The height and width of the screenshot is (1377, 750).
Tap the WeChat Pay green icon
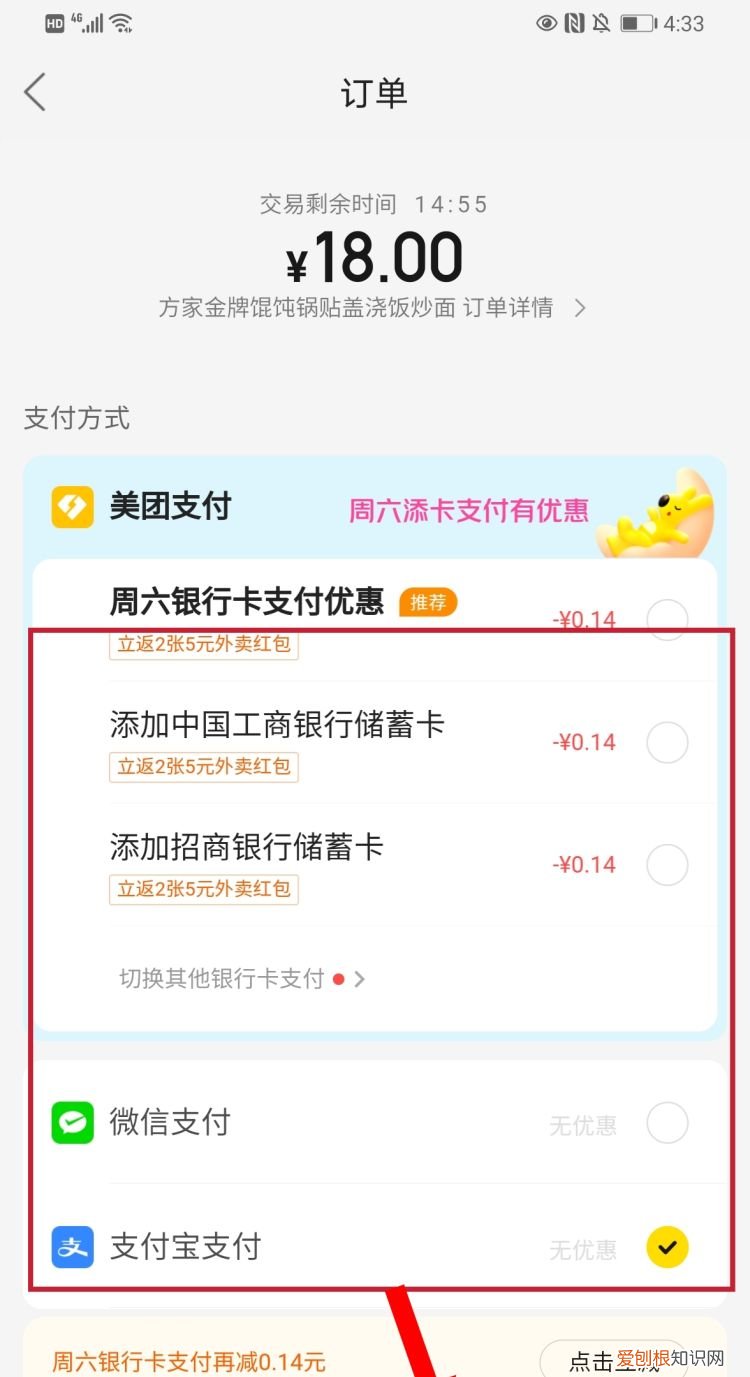[72, 1122]
